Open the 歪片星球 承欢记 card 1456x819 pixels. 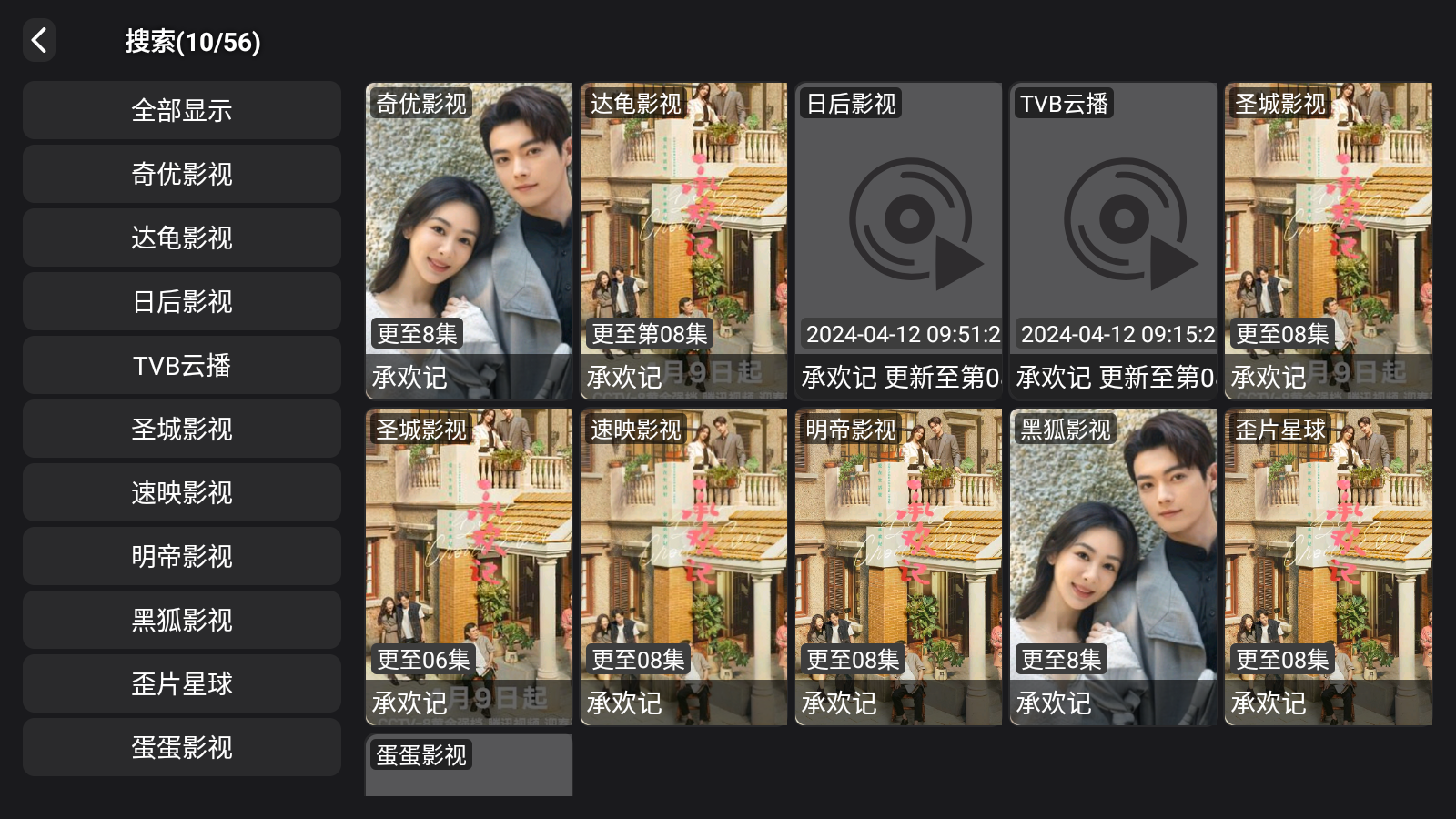point(1328,567)
